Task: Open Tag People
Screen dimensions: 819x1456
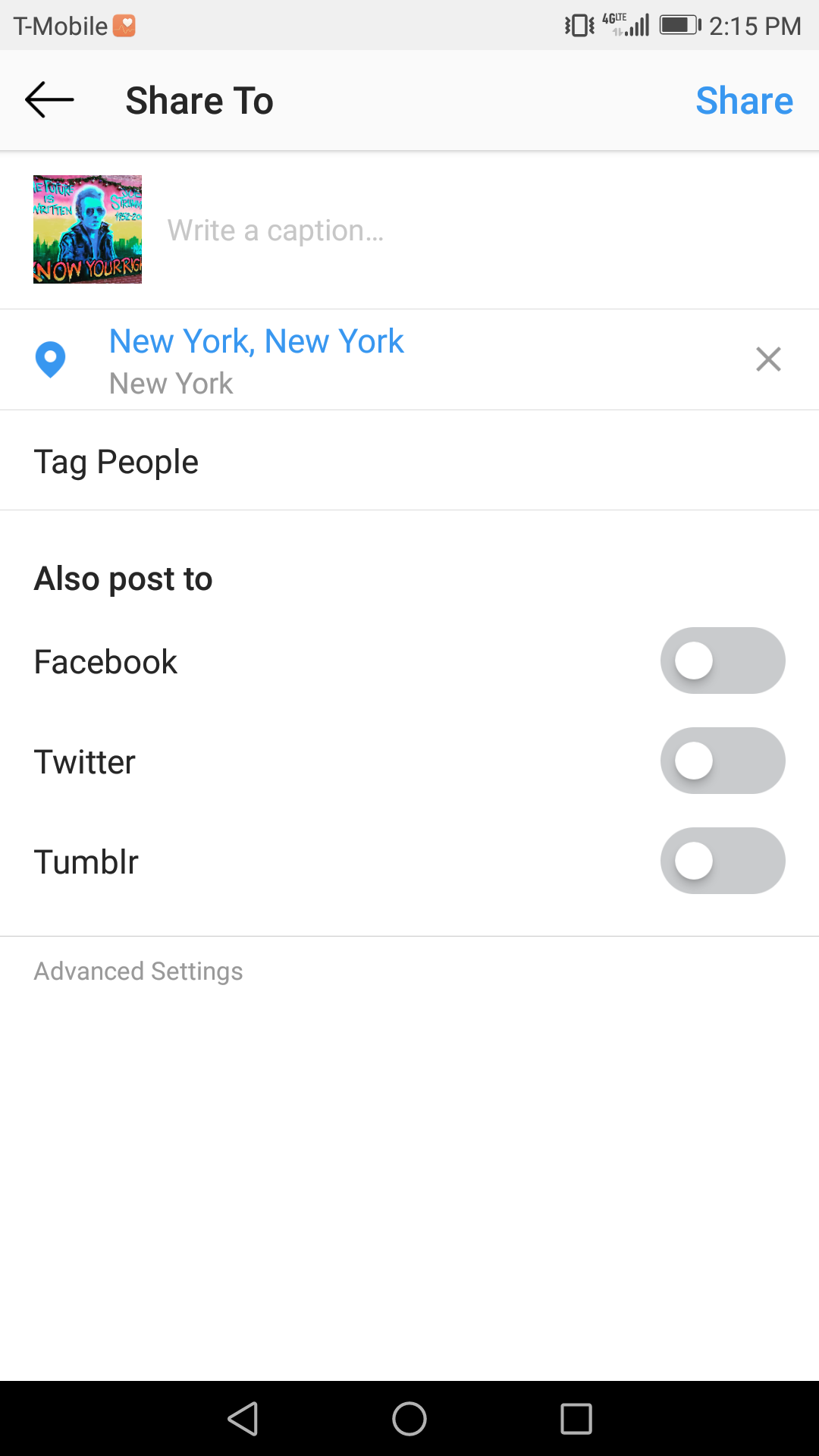Action: (x=116, y=462)
